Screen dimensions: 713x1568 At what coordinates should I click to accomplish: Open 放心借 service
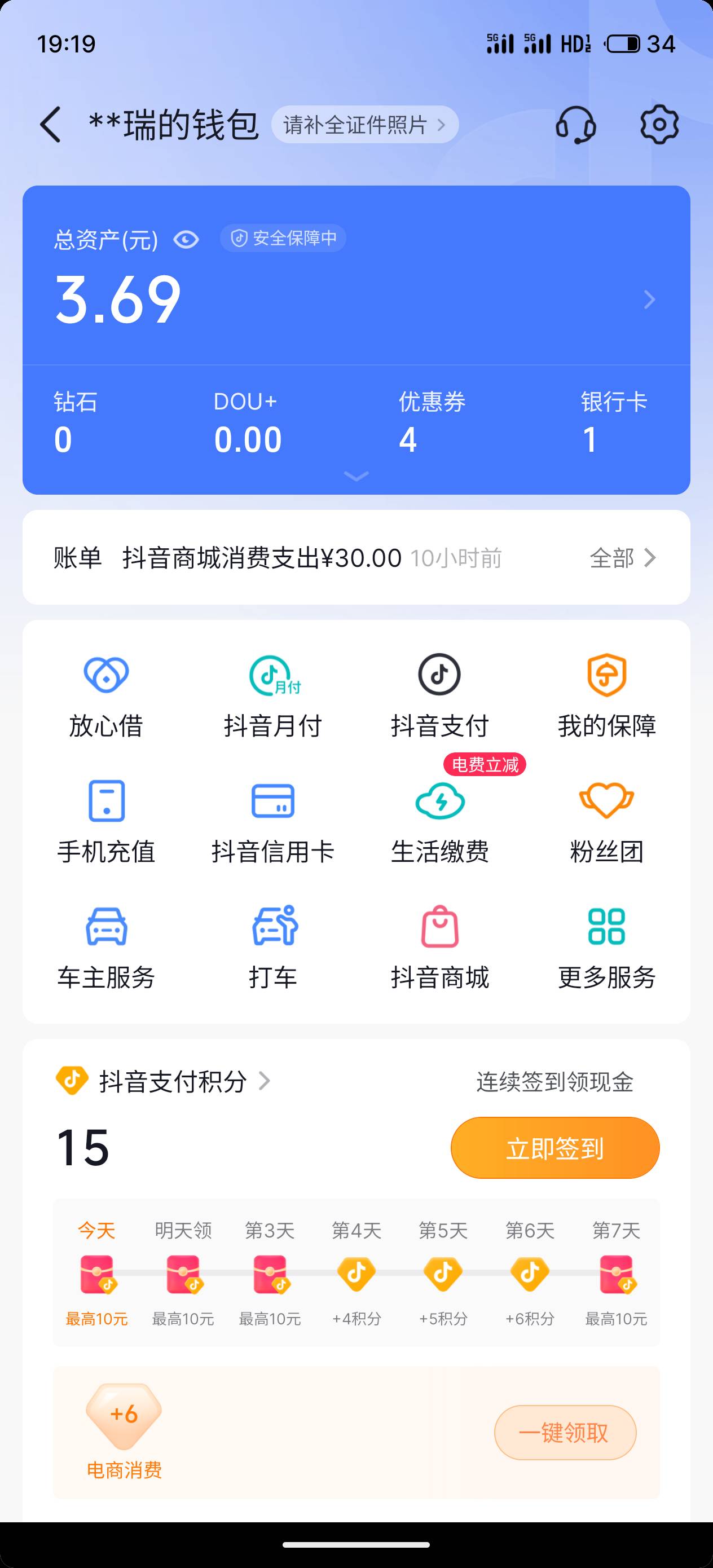(106, 697)
